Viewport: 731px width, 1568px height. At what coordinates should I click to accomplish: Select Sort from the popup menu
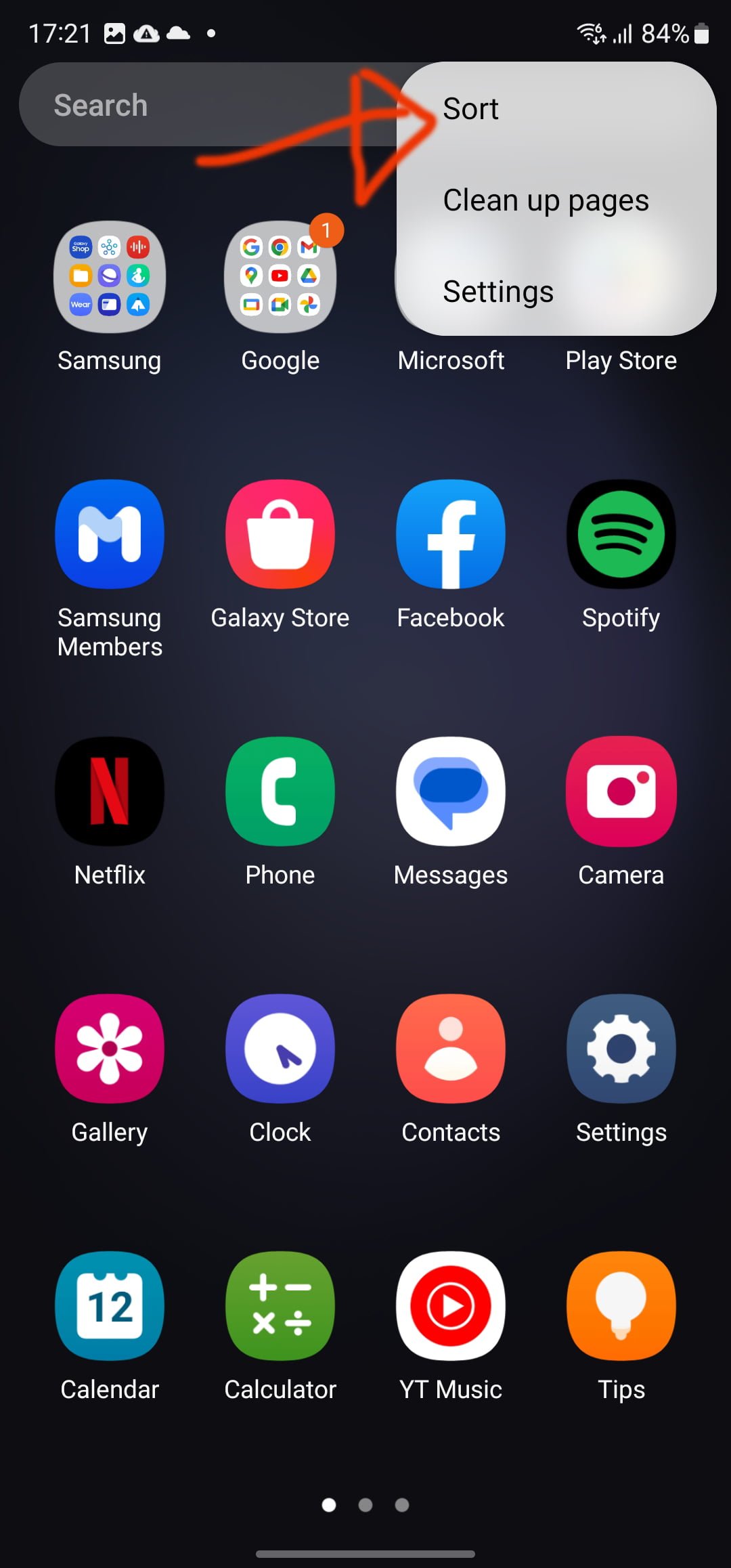[471, 109]
